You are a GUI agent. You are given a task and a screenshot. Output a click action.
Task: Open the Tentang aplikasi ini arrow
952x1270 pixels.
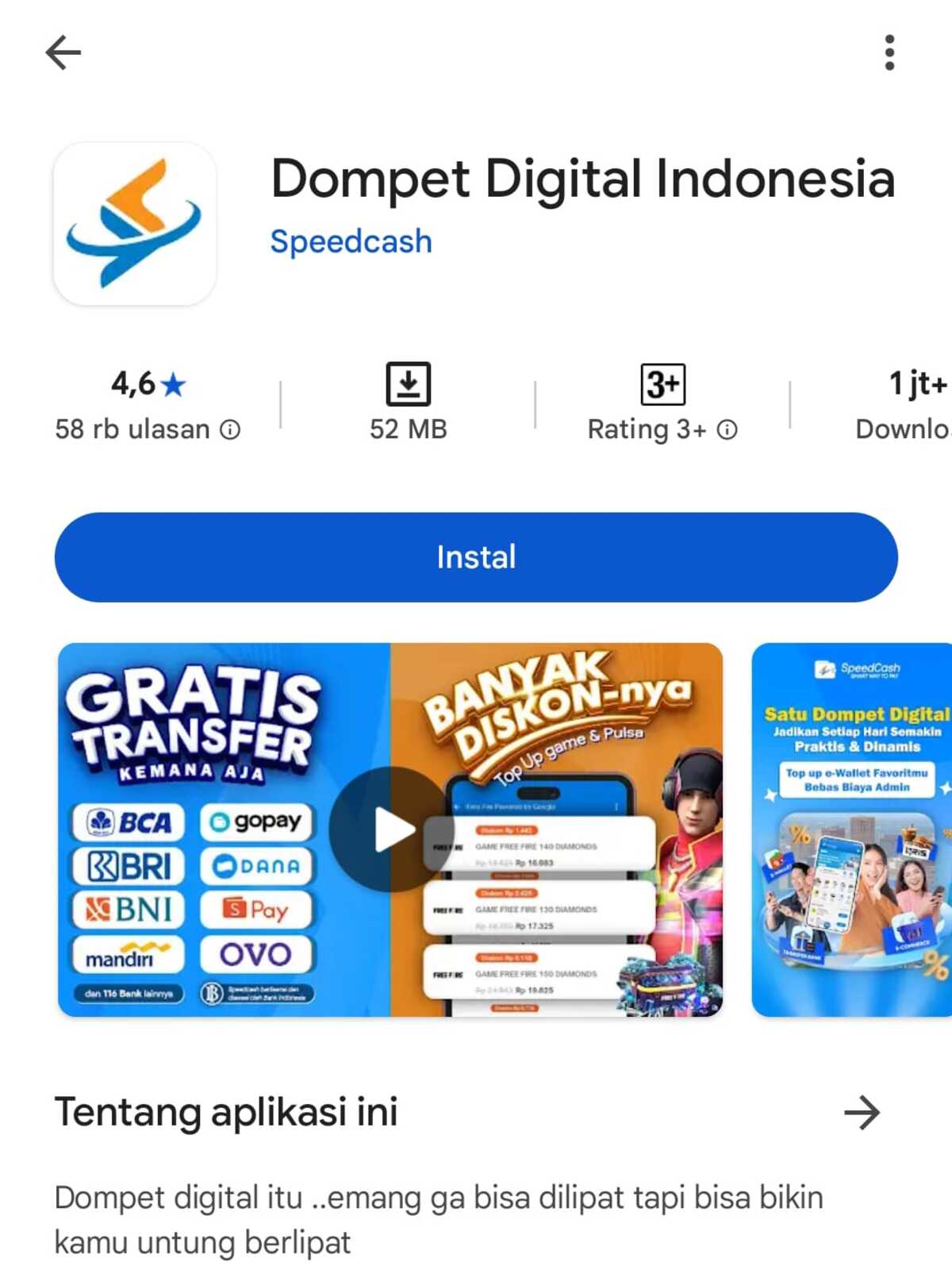[x=862, y=1112]
